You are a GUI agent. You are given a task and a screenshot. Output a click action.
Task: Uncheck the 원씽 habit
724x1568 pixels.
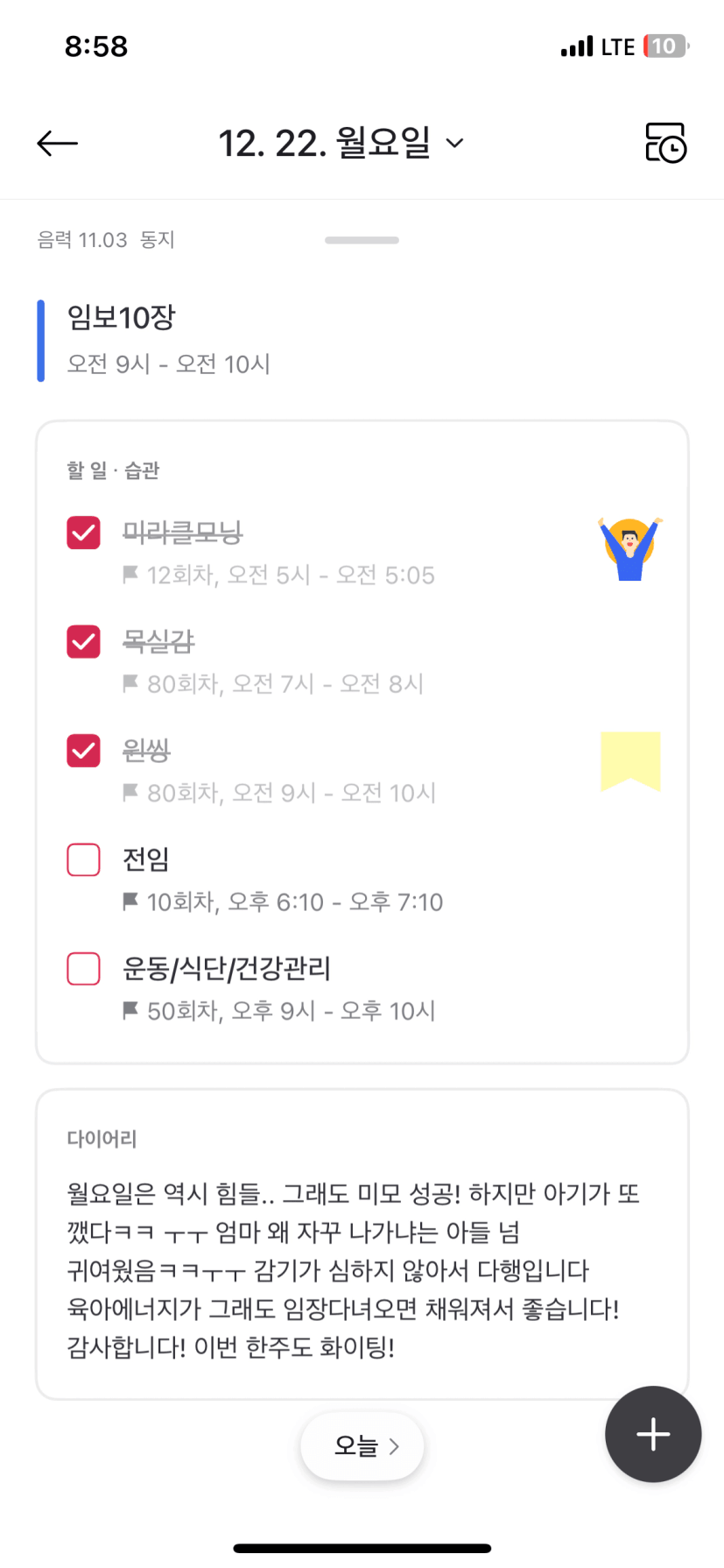pos(83,751)
